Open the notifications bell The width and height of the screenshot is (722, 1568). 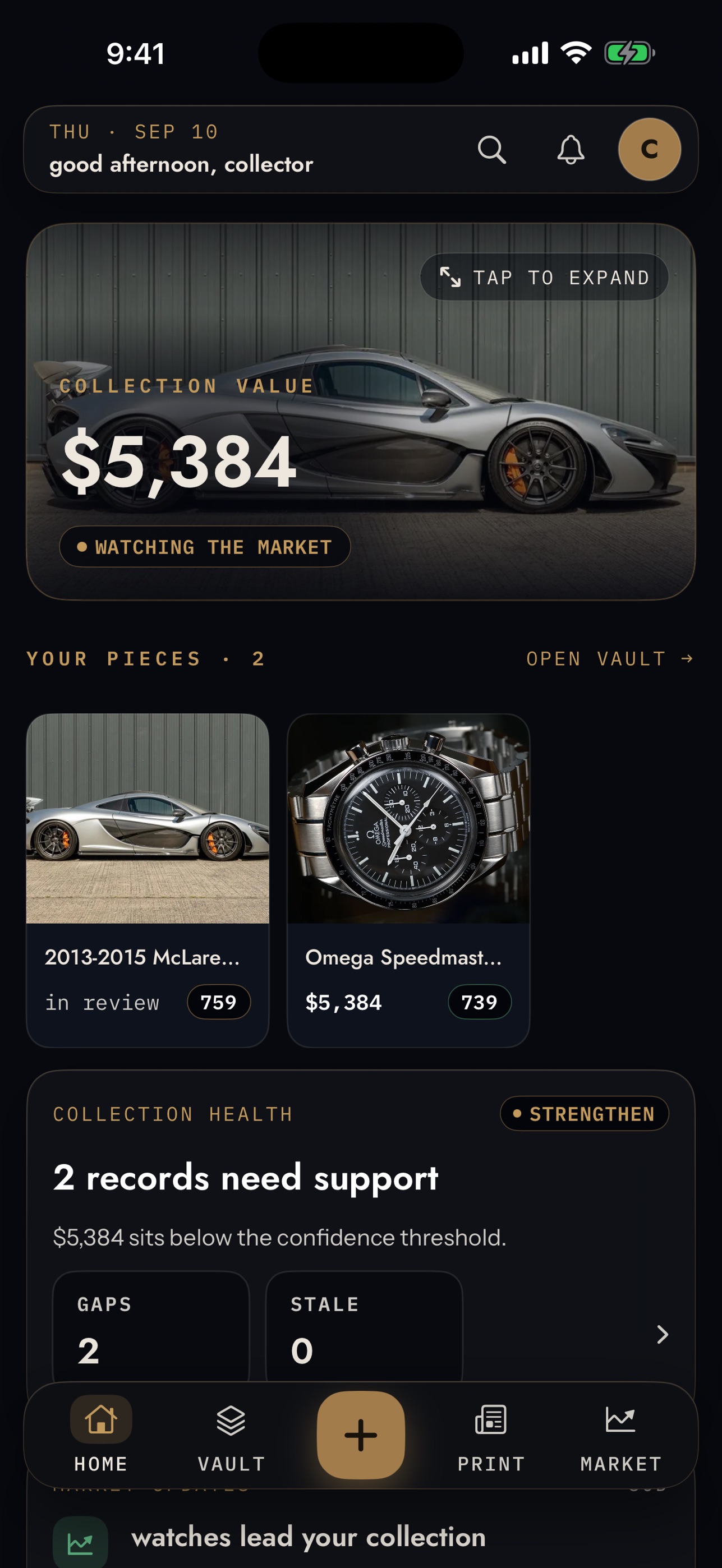coord(571,149)
